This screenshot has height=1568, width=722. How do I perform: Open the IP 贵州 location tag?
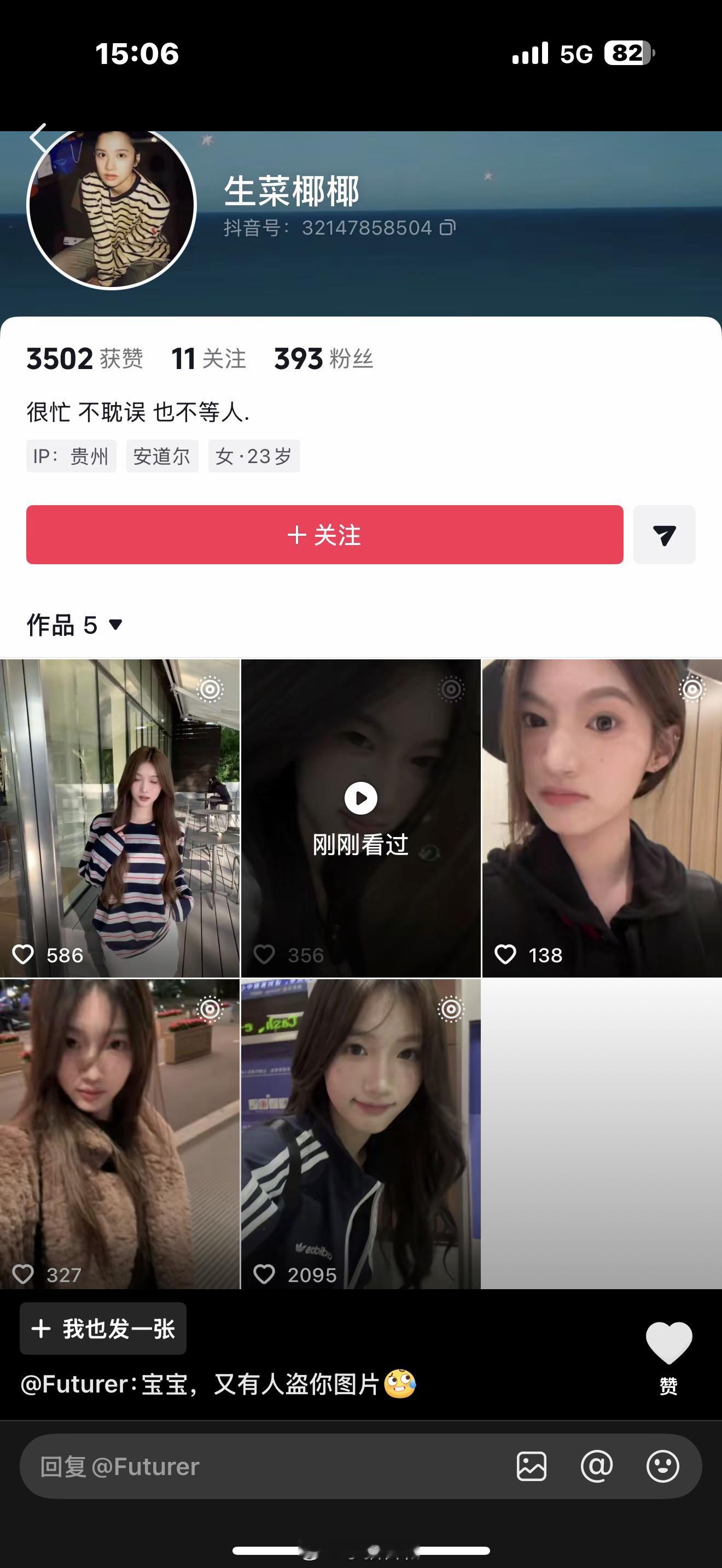70,455
